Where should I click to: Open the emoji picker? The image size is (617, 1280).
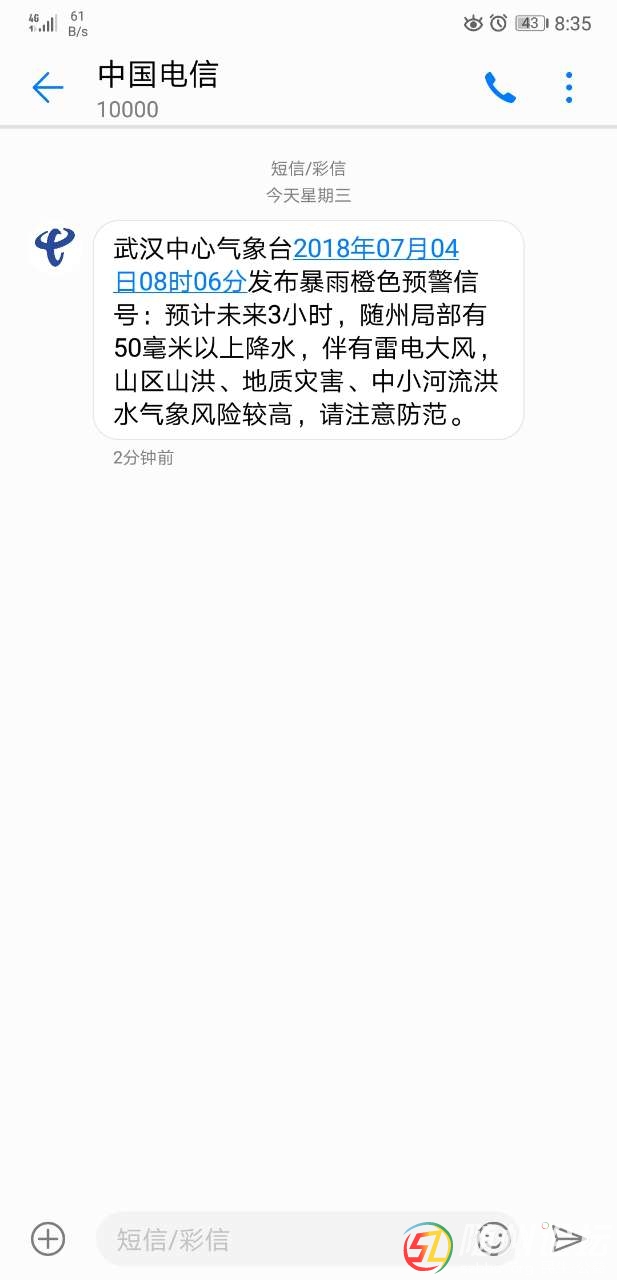pos(492,1239)
